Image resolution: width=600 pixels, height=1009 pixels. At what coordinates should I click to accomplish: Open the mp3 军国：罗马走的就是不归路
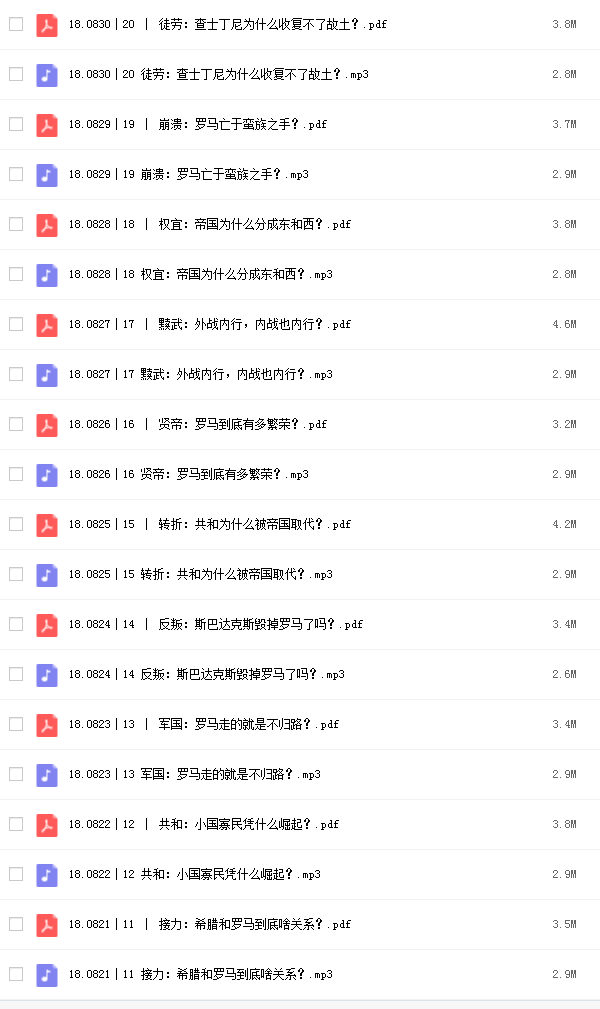coord(194,774)
